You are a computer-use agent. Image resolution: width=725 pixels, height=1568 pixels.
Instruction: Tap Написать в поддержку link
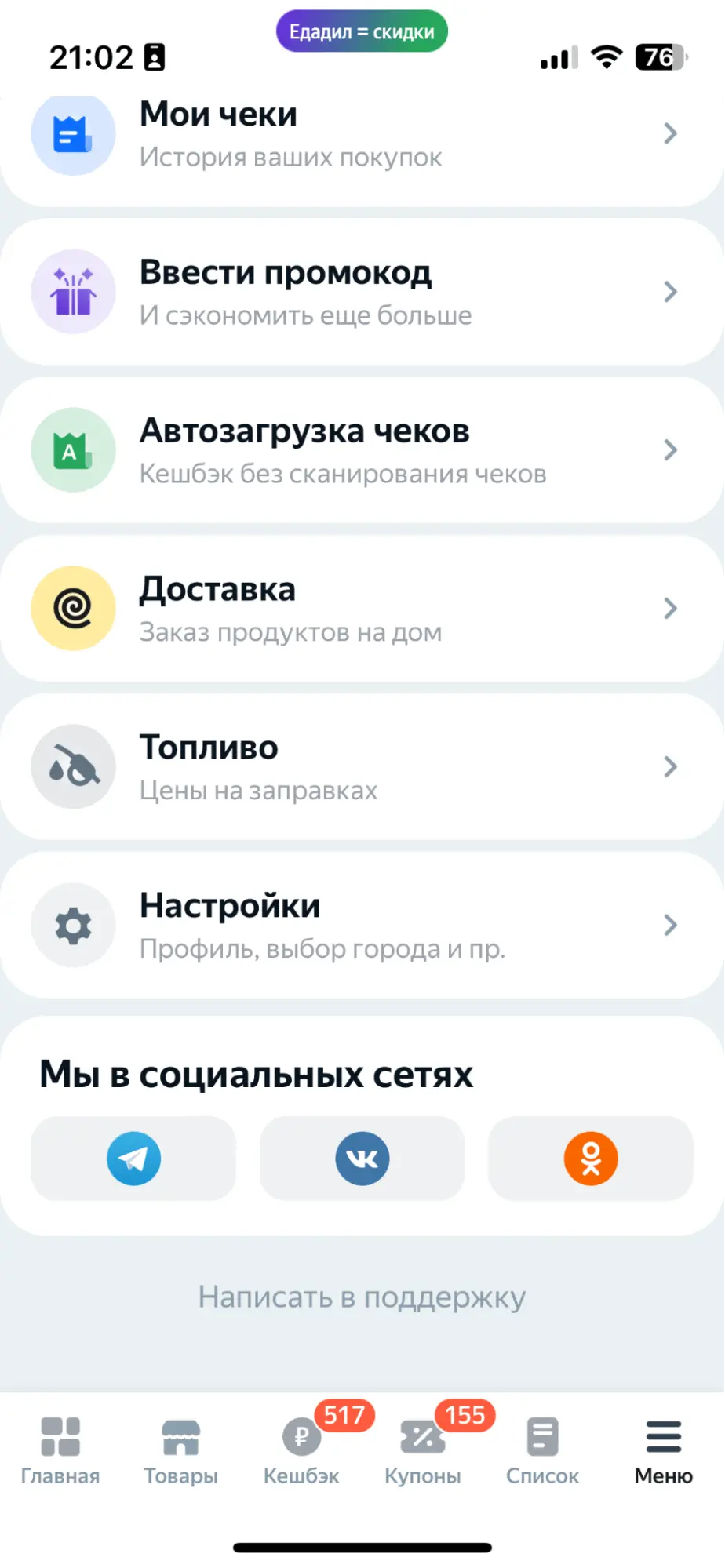point(362,1297)
